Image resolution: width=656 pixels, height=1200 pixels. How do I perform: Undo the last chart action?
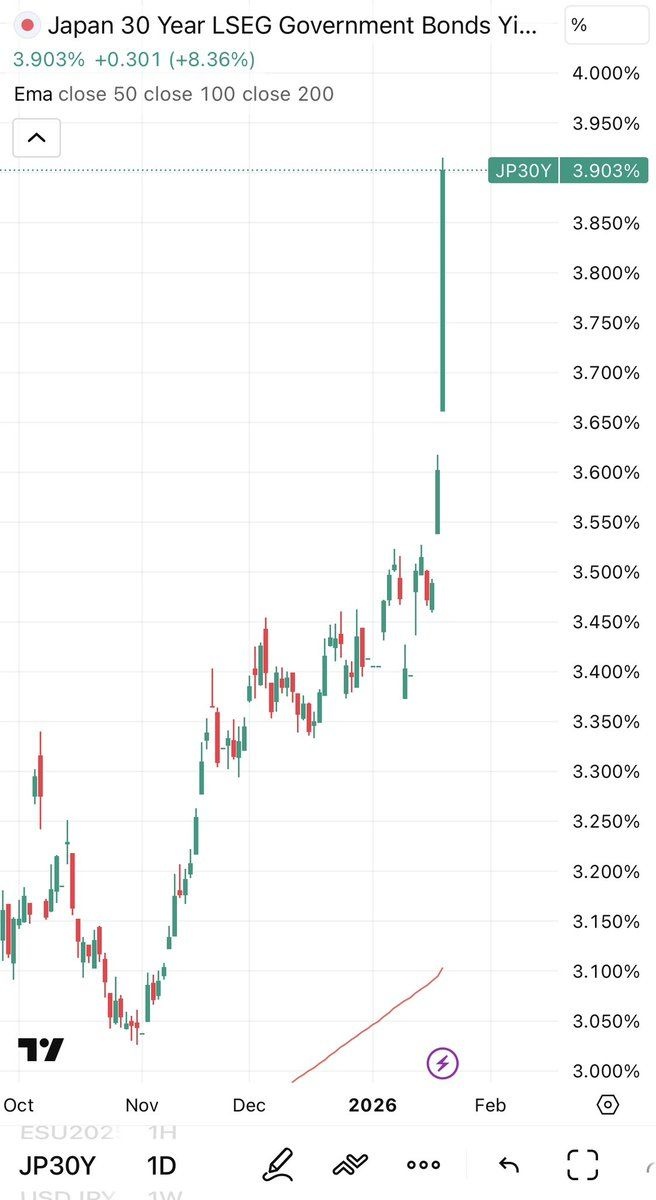pyautogui.click(x=508, y=1165)
